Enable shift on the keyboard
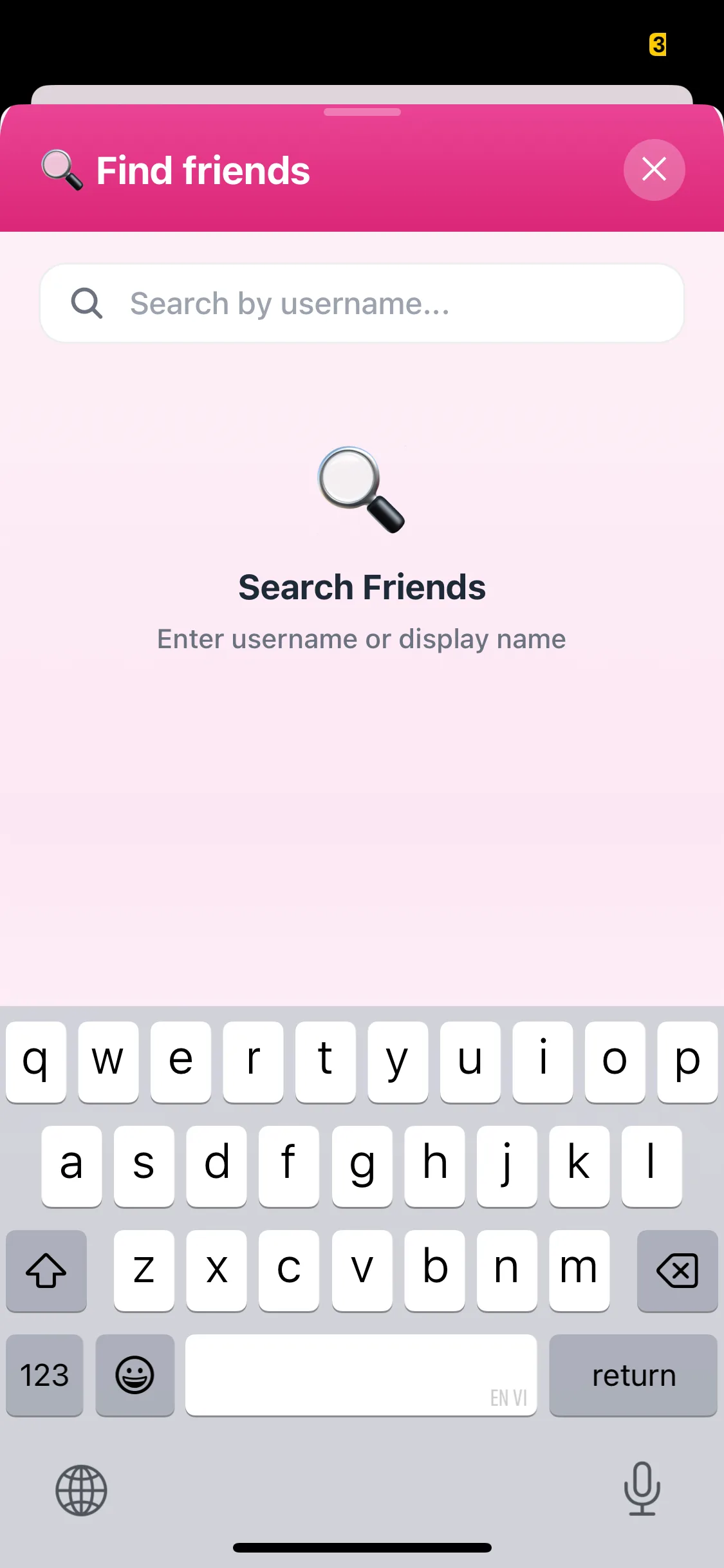This screenshot has height=1568, width=724. [46, 1271]
